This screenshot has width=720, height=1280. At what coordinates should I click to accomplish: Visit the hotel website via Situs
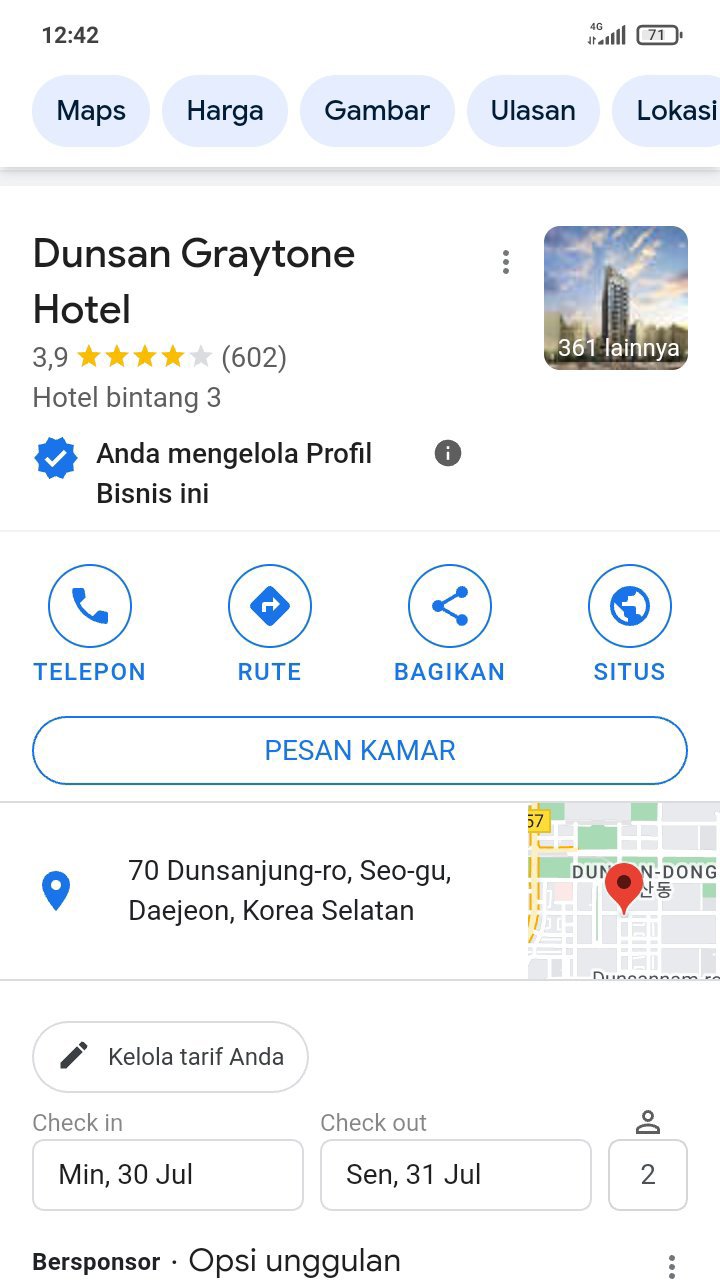[630, 625]
